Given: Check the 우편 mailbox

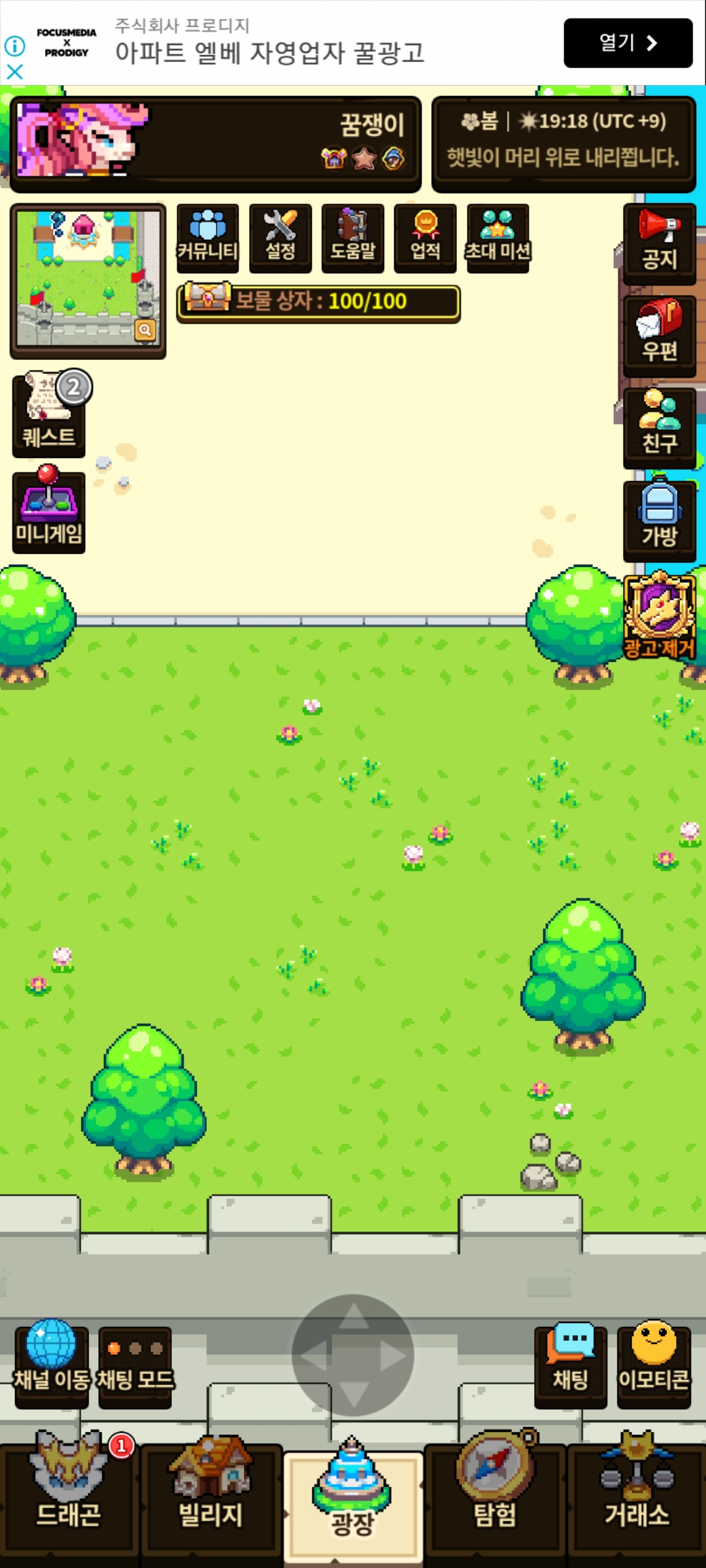Looking at the screenshot, I should coord(659,335).
